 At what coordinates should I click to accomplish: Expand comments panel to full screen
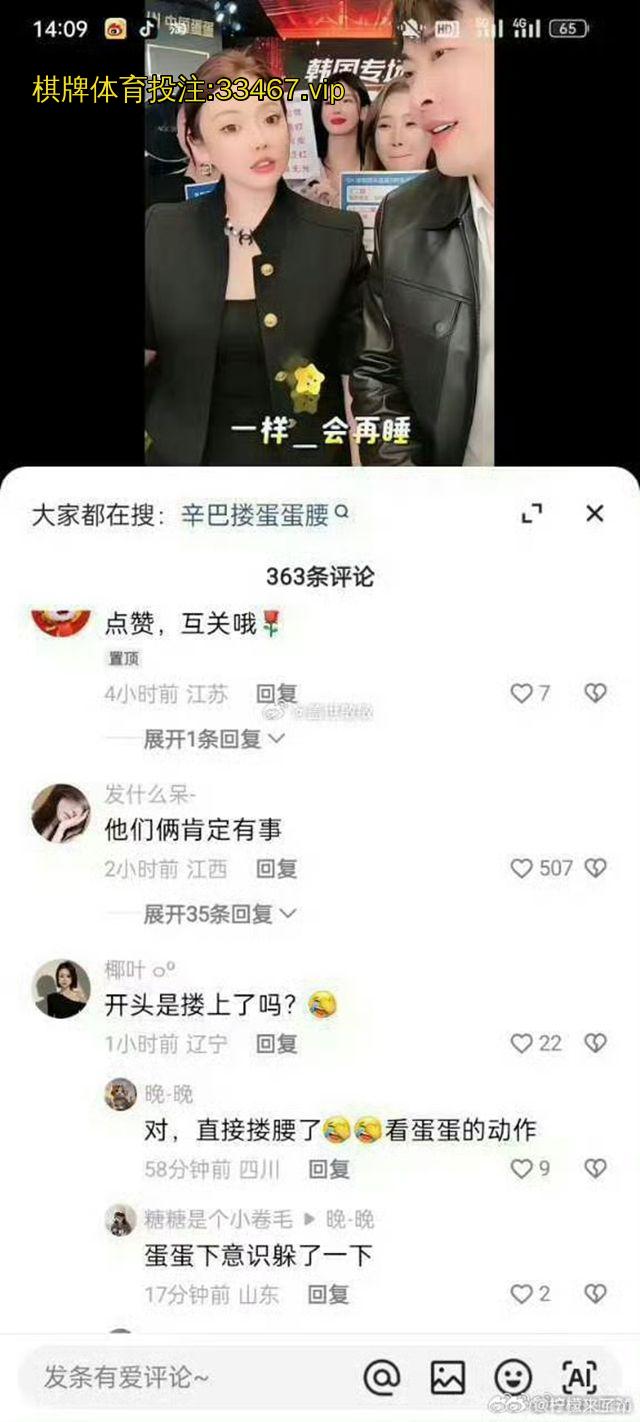pyautogui.click(x=532, y=514)
